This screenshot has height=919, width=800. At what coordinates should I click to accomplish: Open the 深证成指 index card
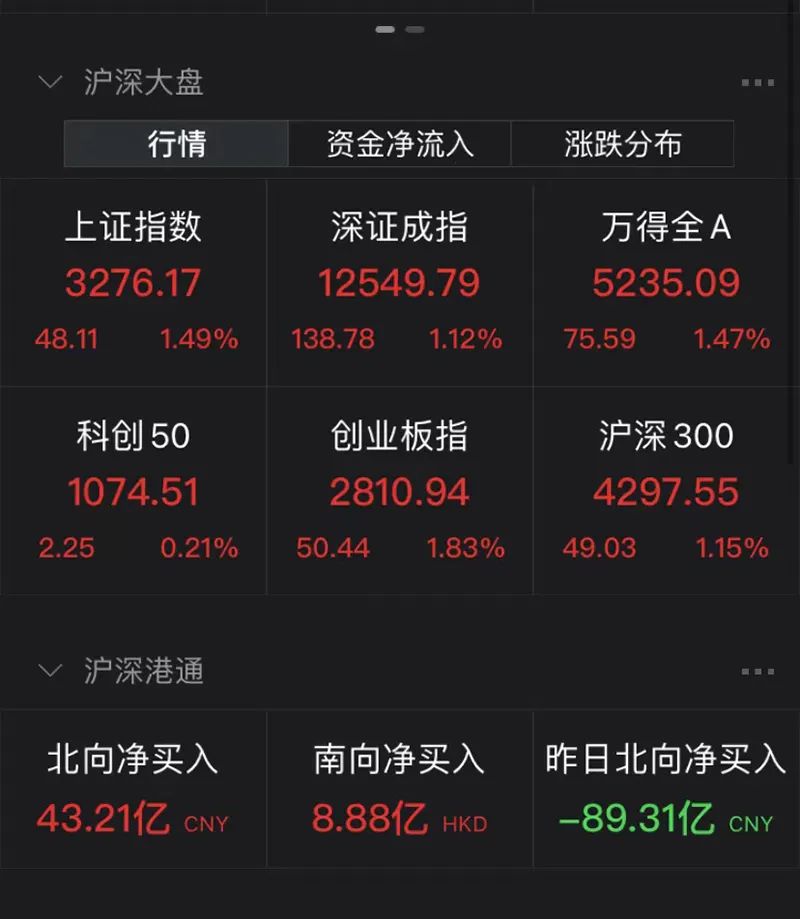tap(400, 285)
